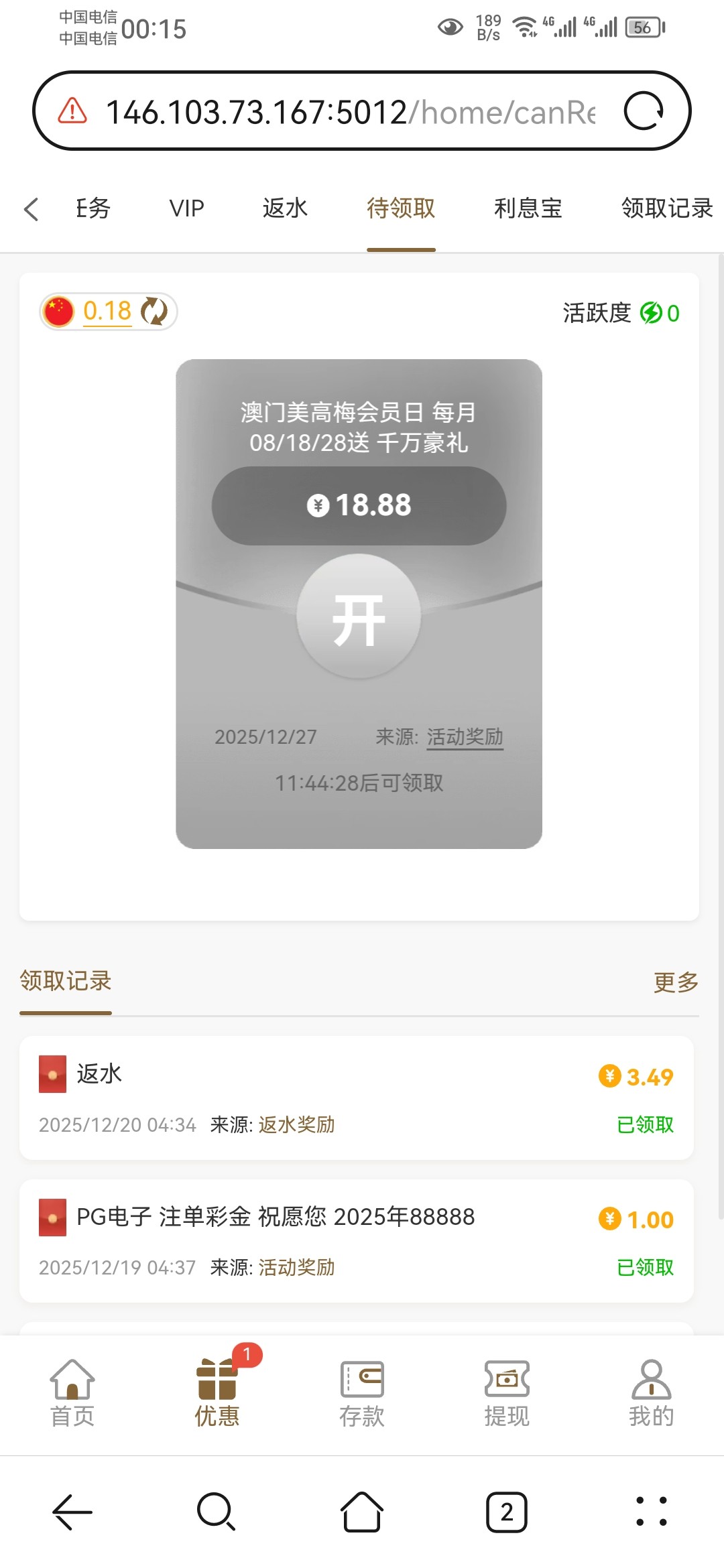Image resolution: width=724 pixels, height=1568 pixels.
Task: Reload the page with the refresh icon
Action: pos(644,111)
